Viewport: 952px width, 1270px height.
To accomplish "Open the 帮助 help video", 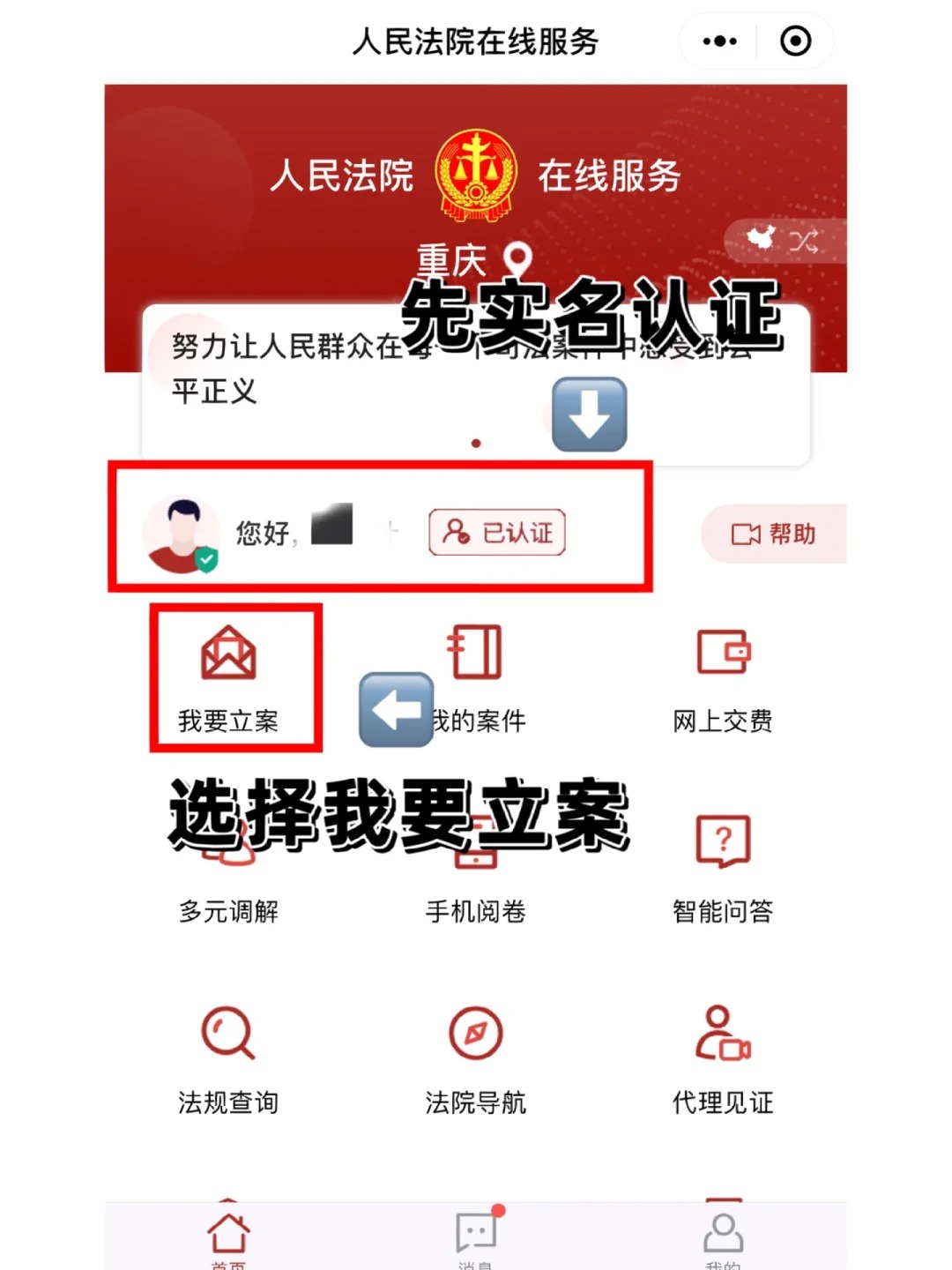I will coord(773,534).
